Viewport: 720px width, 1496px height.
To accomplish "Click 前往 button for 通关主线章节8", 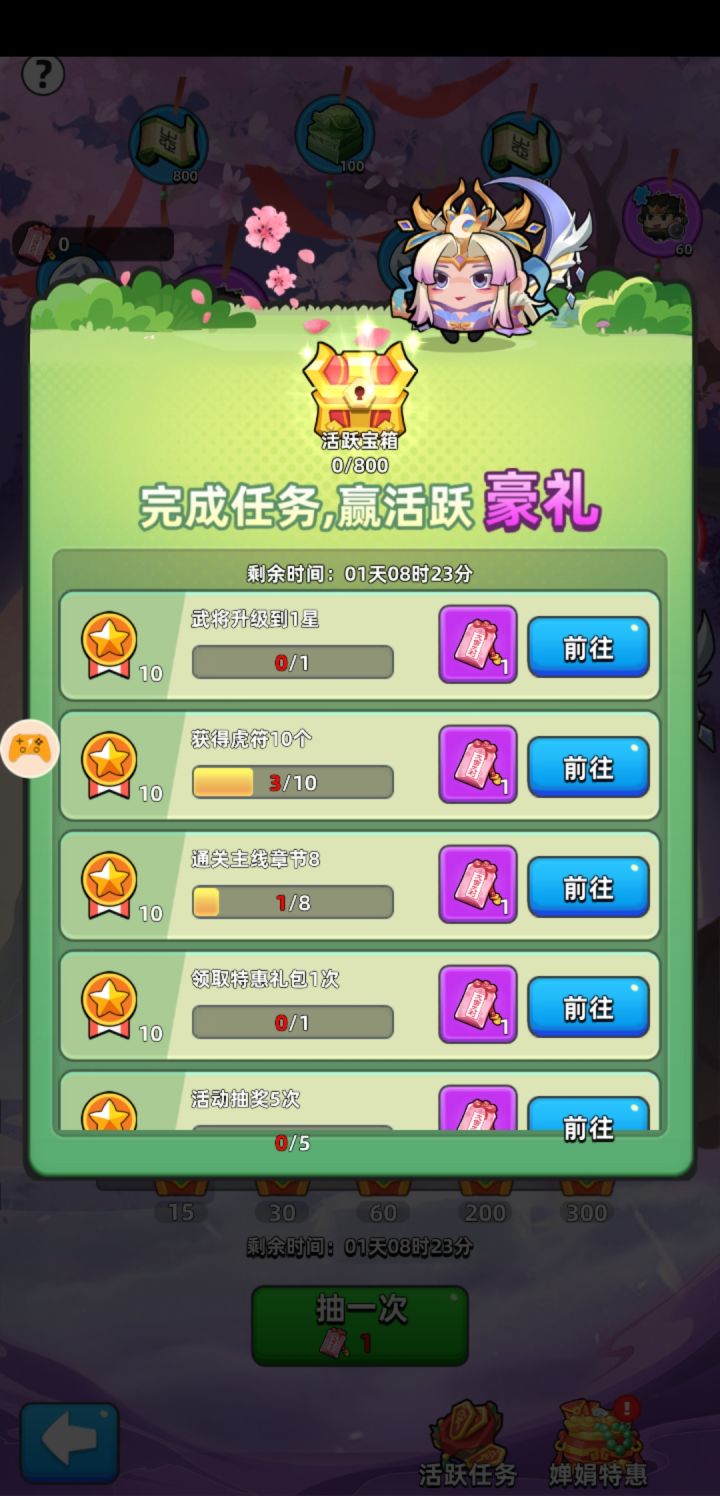I will point(589,886).
